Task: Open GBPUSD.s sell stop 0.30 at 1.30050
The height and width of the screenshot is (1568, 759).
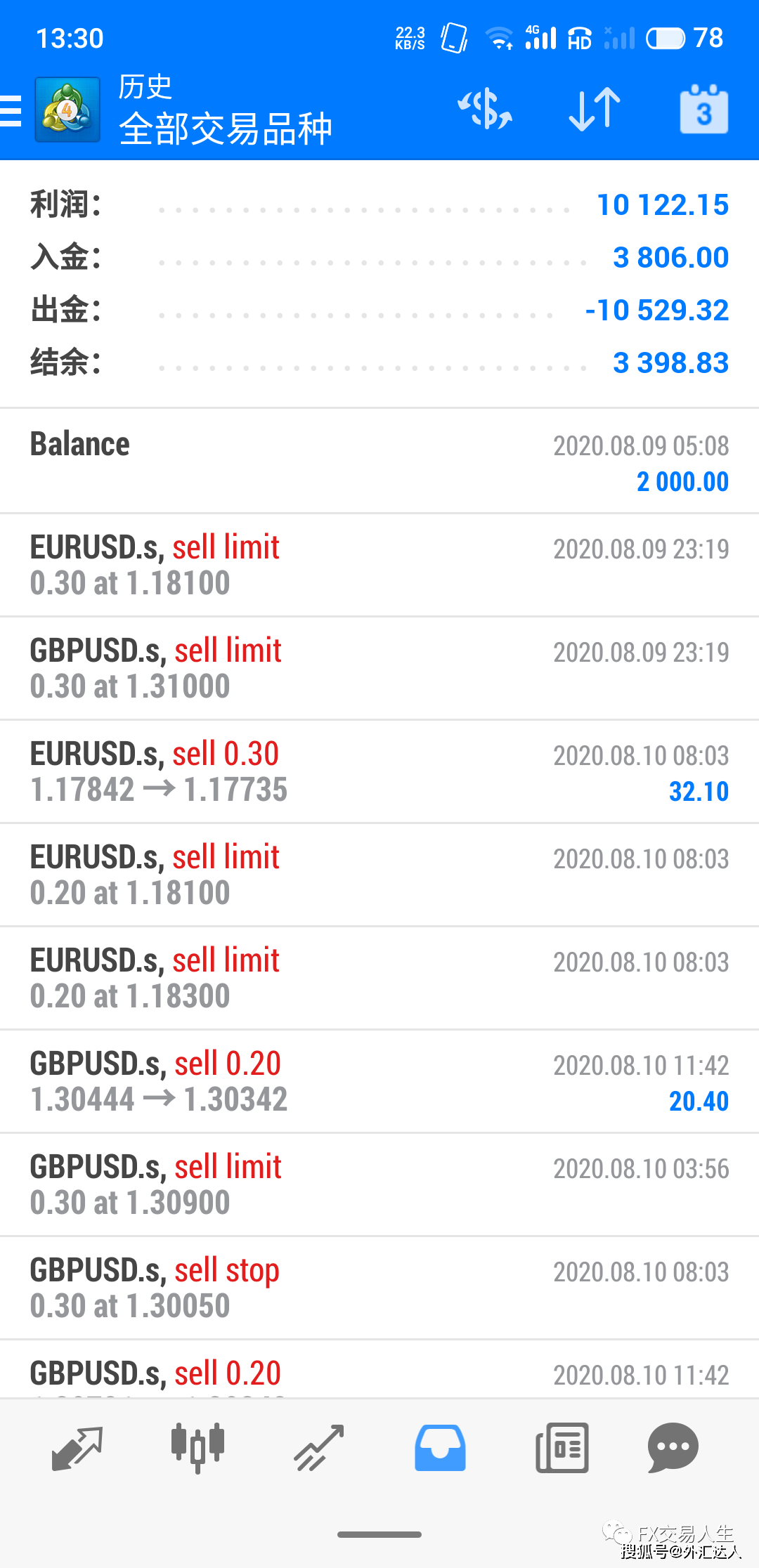Action: [379, 1288]
